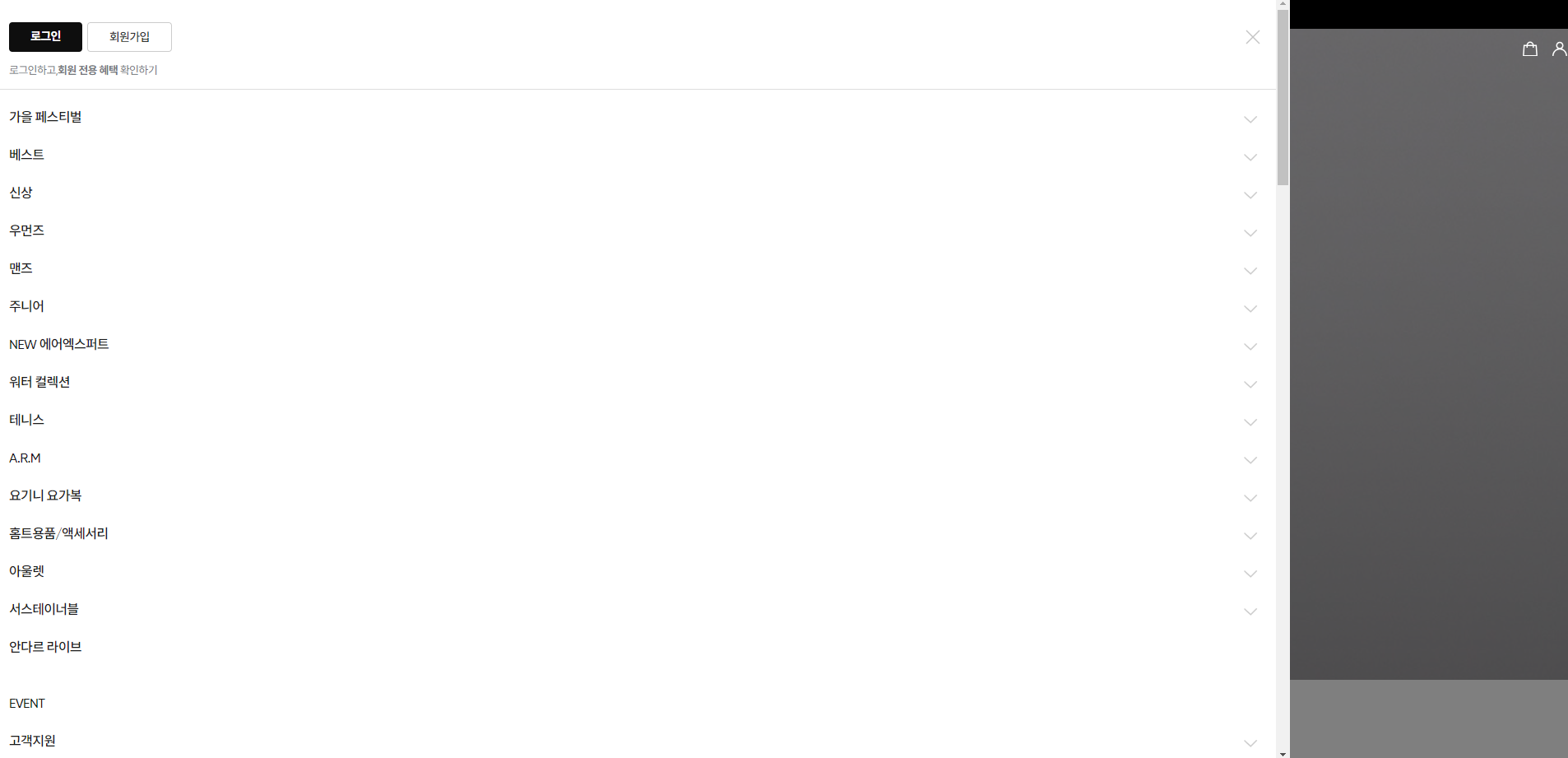
Task: Expand the 신상 category
Action: [x=1250, y=195]
